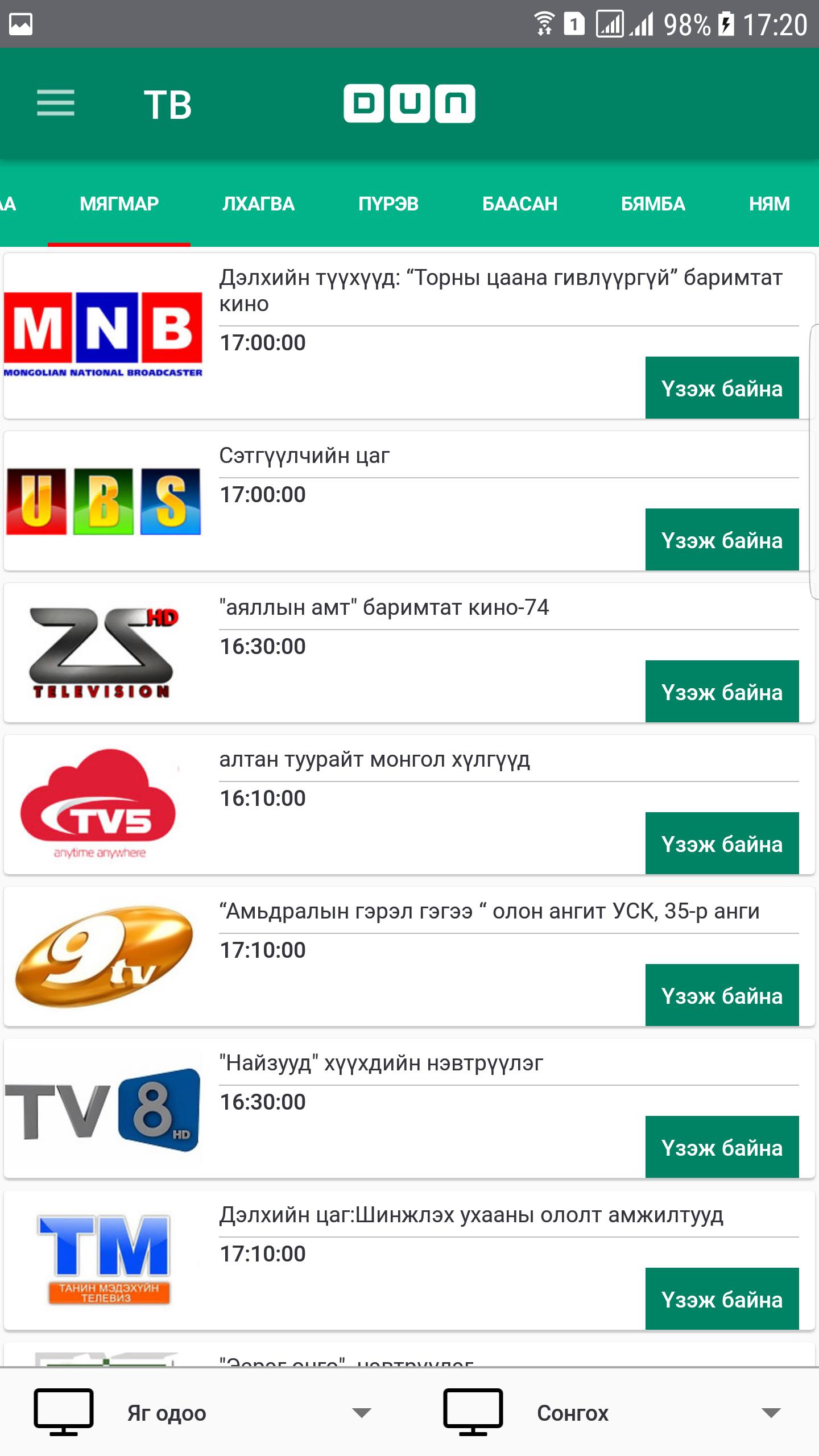Tap Үзэж байна for 9tv channel
819x1456 pixels.
(x=722, y=995)
